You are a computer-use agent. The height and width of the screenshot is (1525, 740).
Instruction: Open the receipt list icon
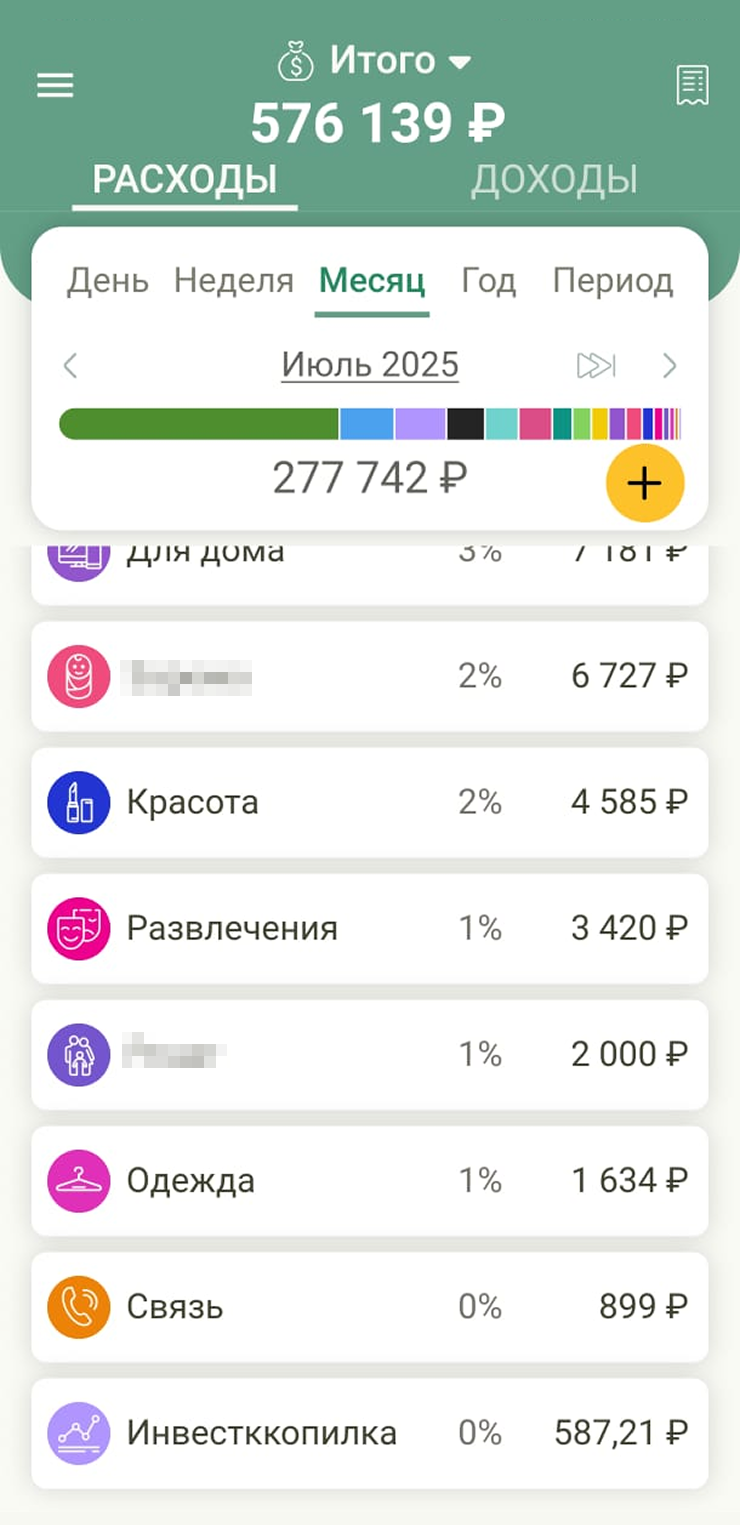(x=692, y=86)
